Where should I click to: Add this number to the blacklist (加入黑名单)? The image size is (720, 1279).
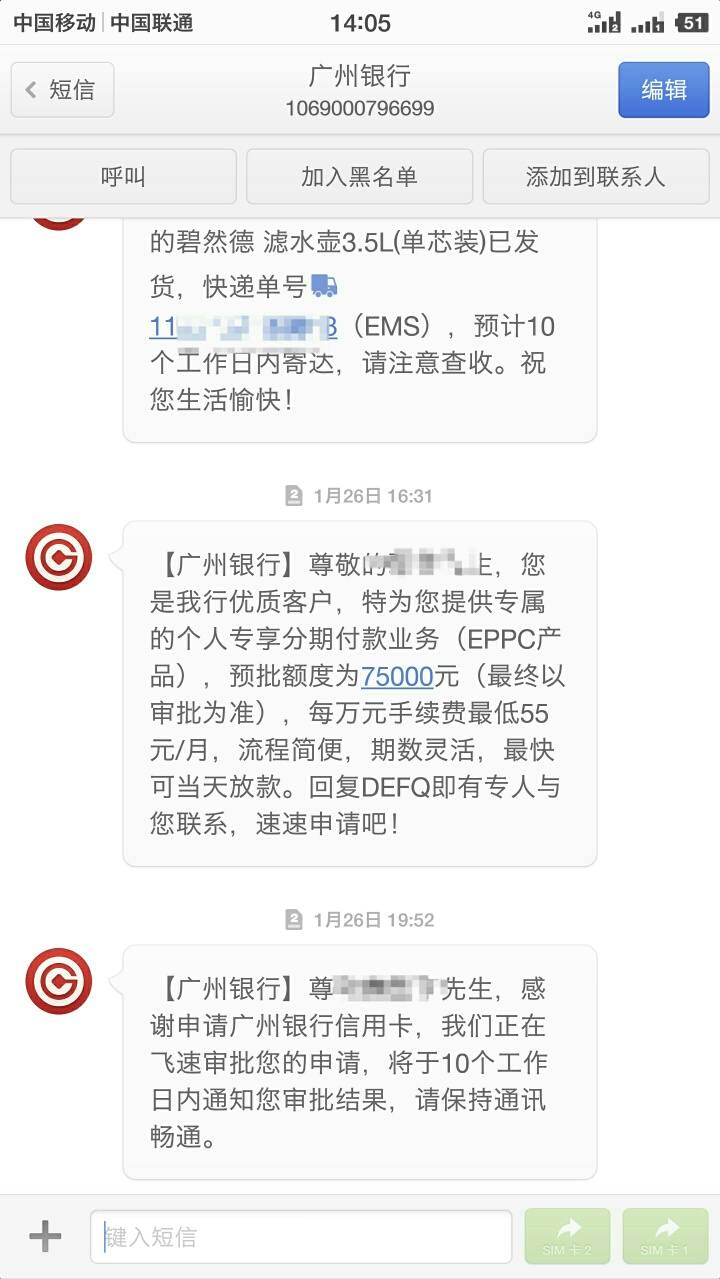pyautogui.click(x=359, y=177)
